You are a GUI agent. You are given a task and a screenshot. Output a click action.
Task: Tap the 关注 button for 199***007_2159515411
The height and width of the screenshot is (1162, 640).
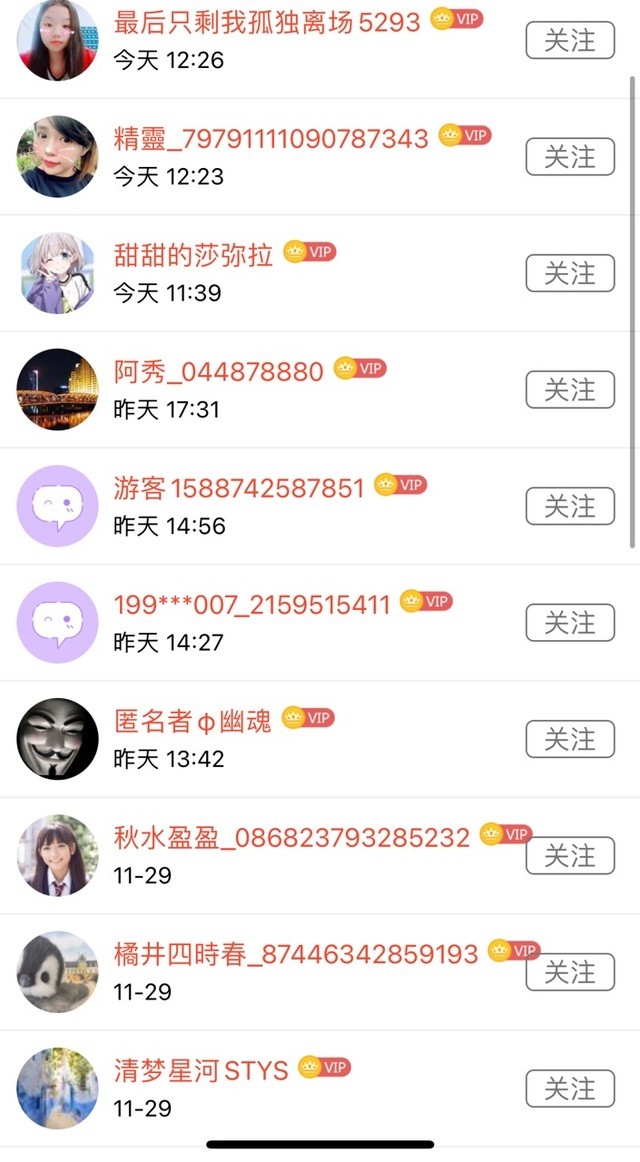(570, 622)
